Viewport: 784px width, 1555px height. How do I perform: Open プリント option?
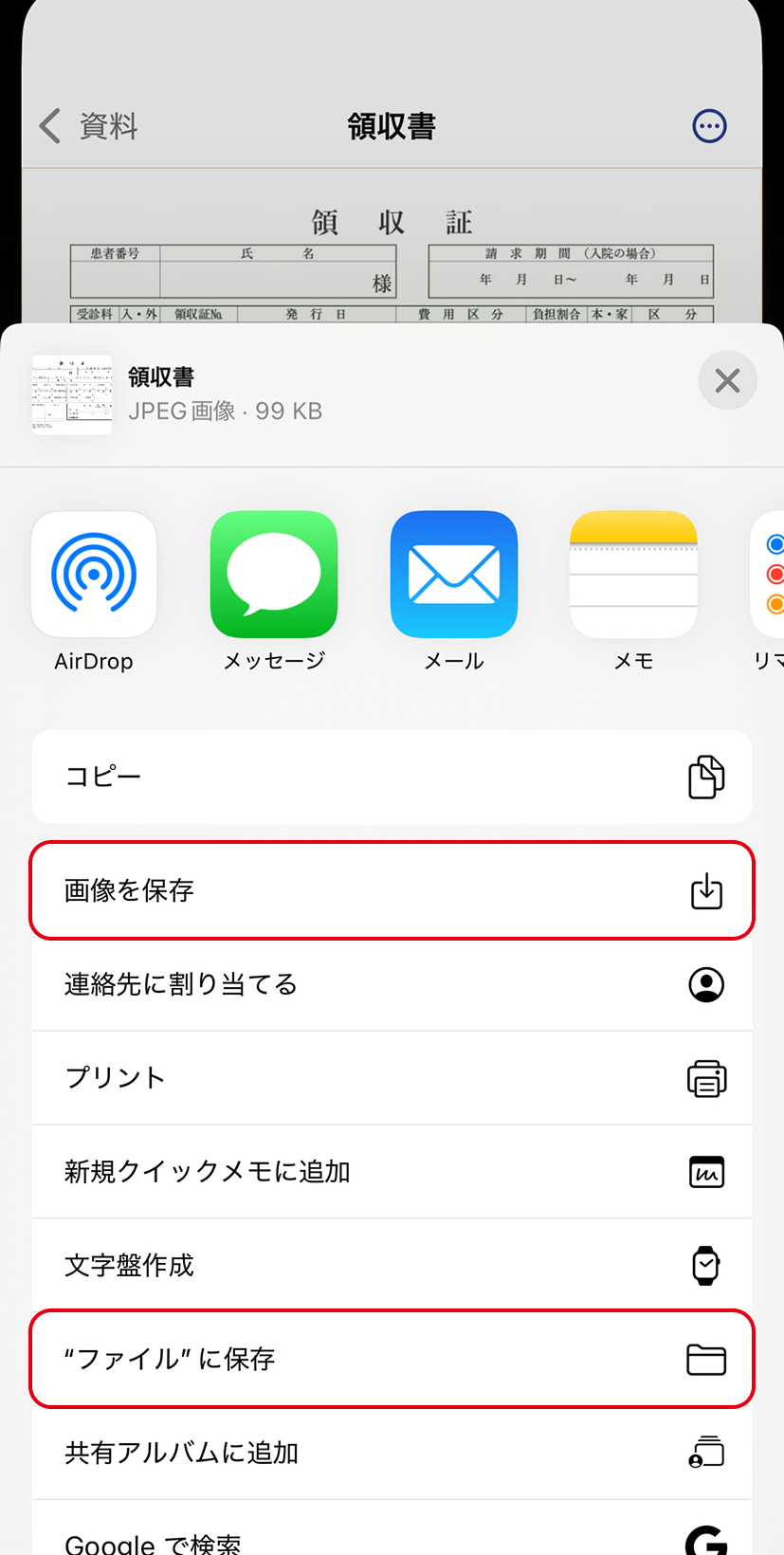(x=392, y=1078)
